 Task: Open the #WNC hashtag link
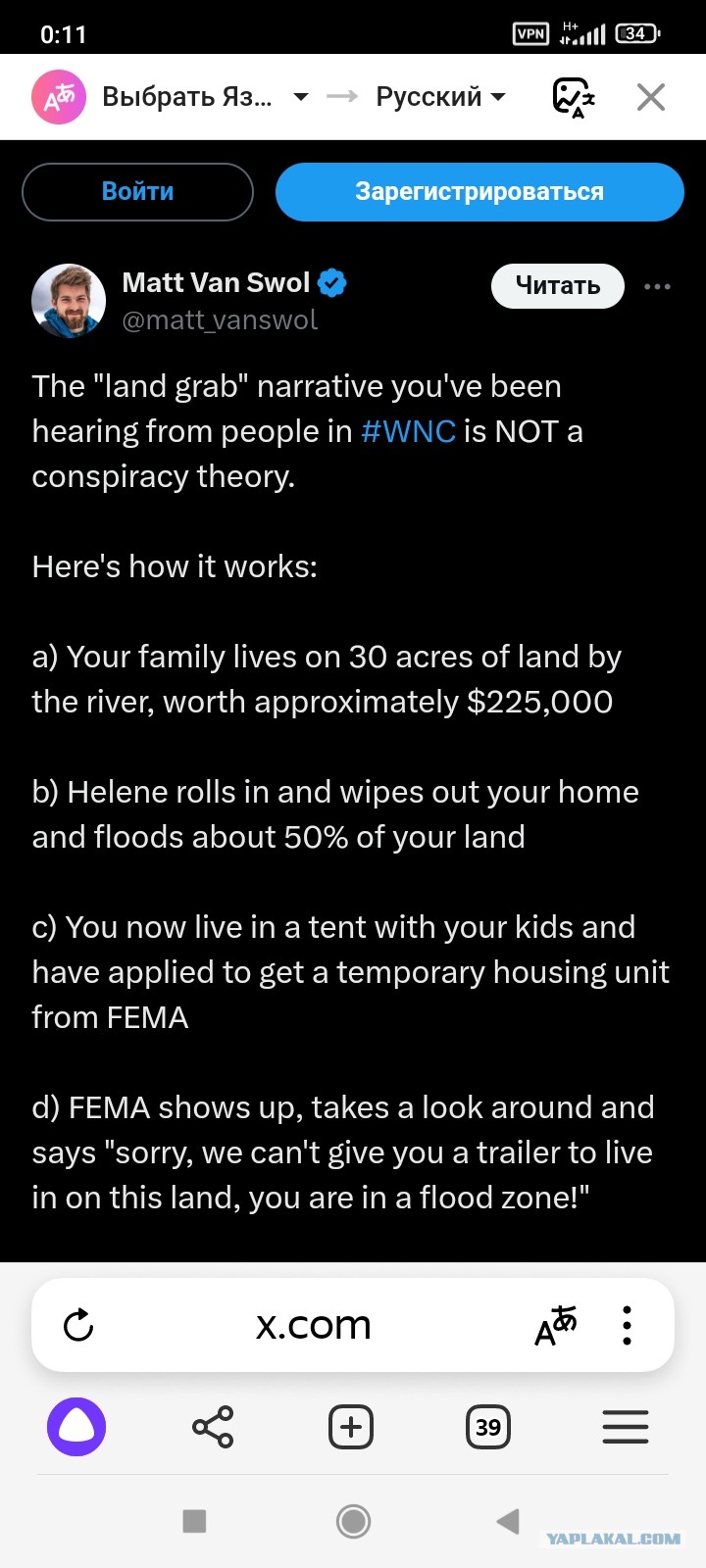[408, 431]
